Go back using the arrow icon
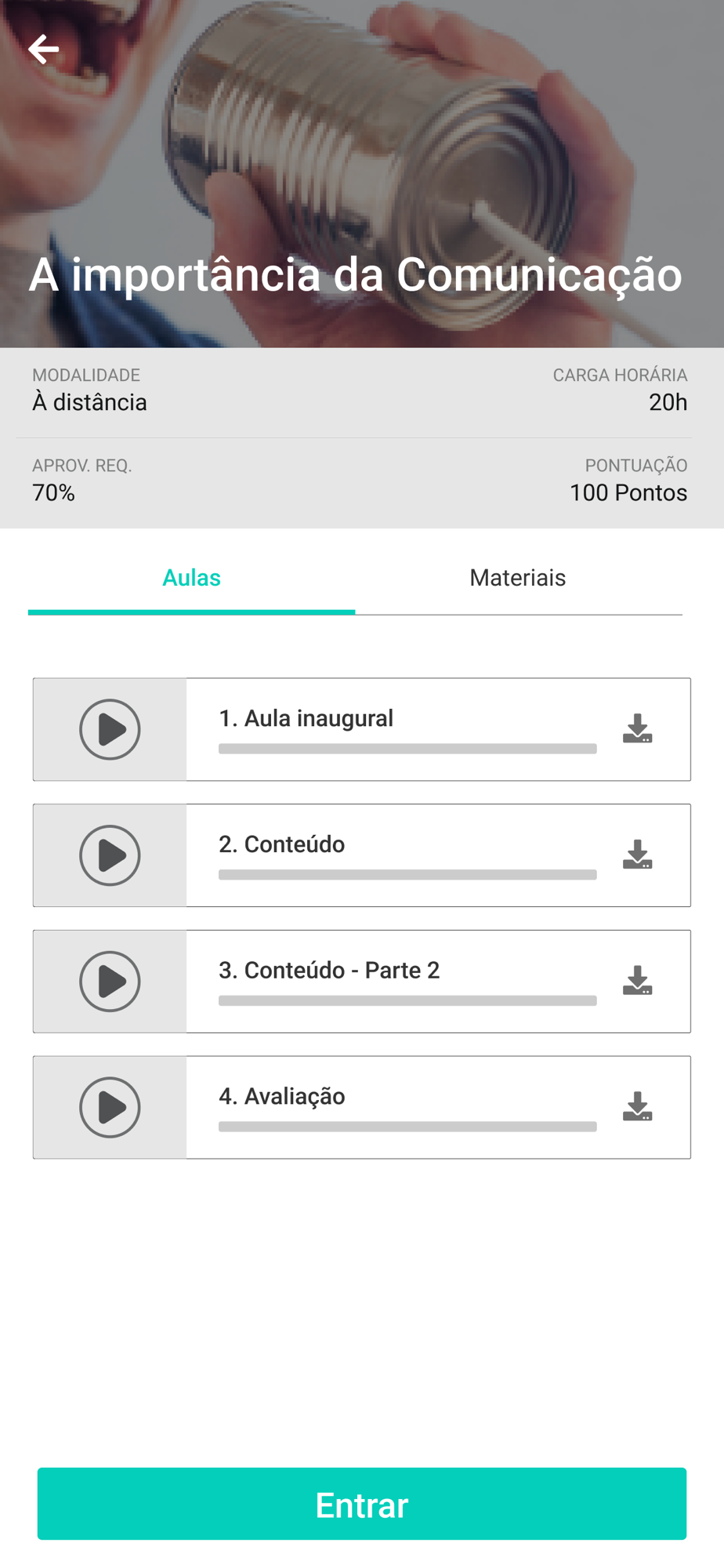Screen dimensions: 724x1568 coord(44,49)
